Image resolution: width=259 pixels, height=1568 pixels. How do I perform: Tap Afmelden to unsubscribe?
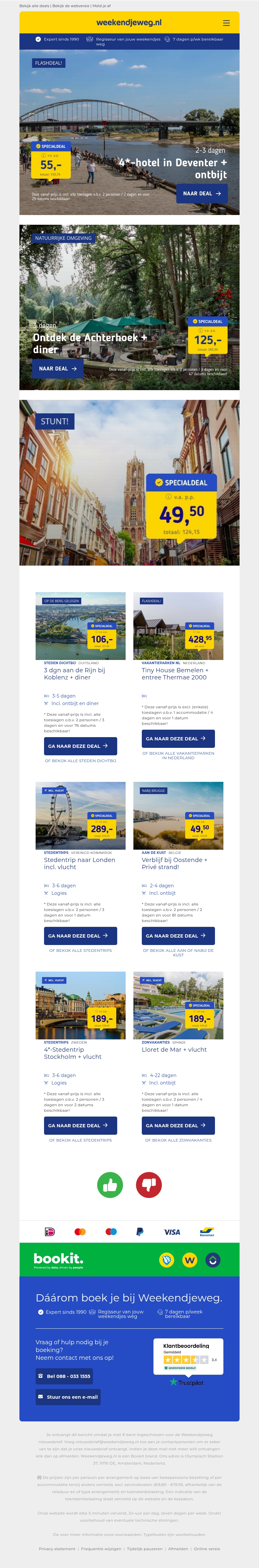pos(178,1549)
